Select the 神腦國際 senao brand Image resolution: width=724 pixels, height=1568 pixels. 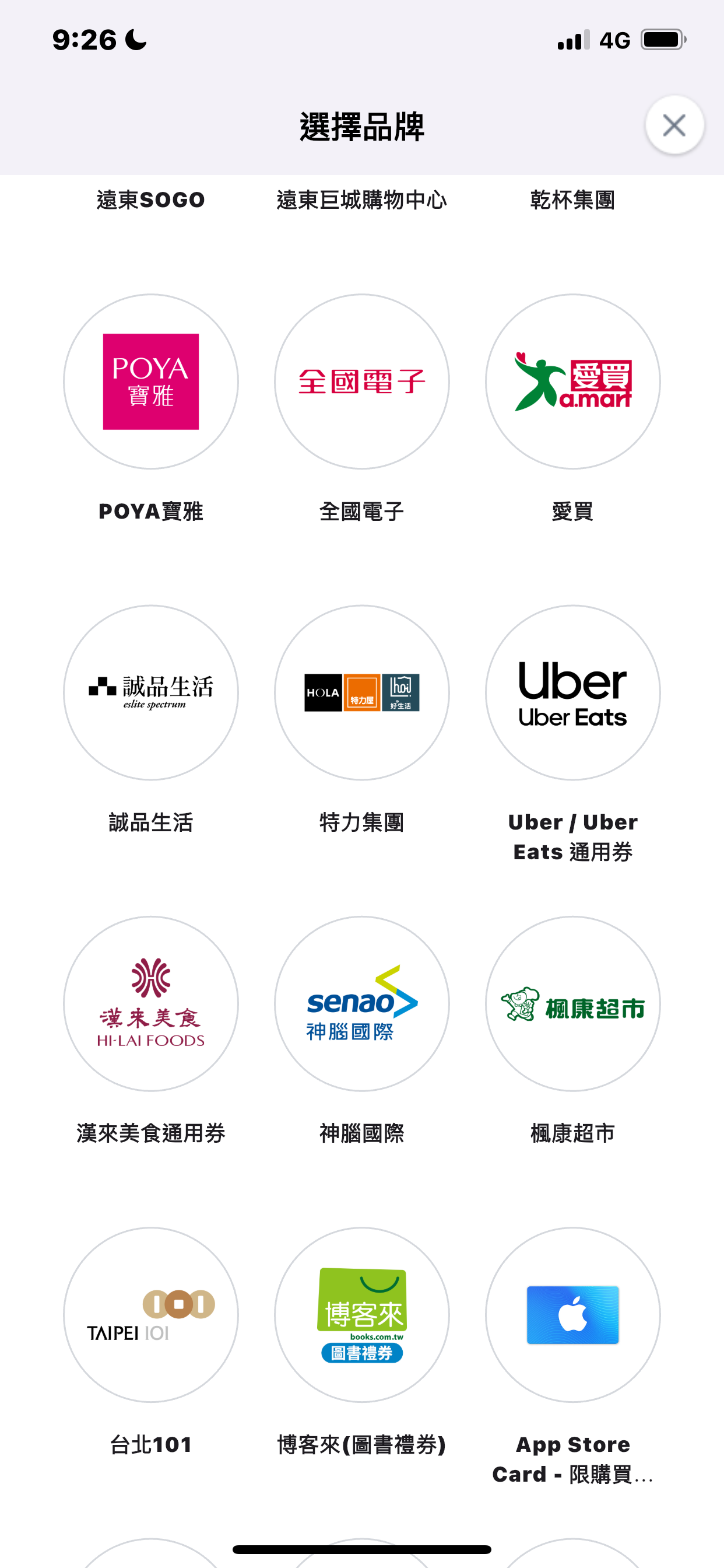[x=362, y=1004]
